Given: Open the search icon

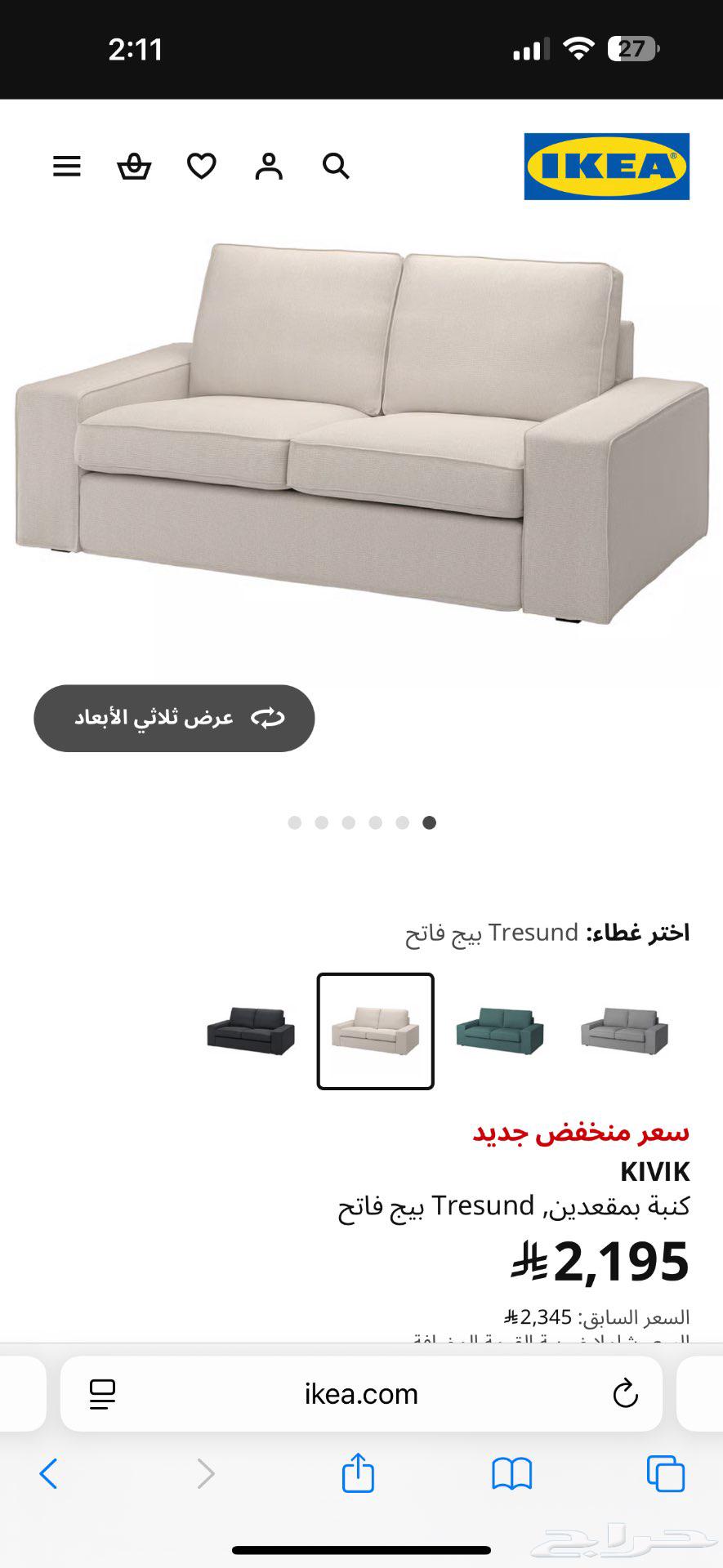Looking at the screenshot, I should 335,166.
